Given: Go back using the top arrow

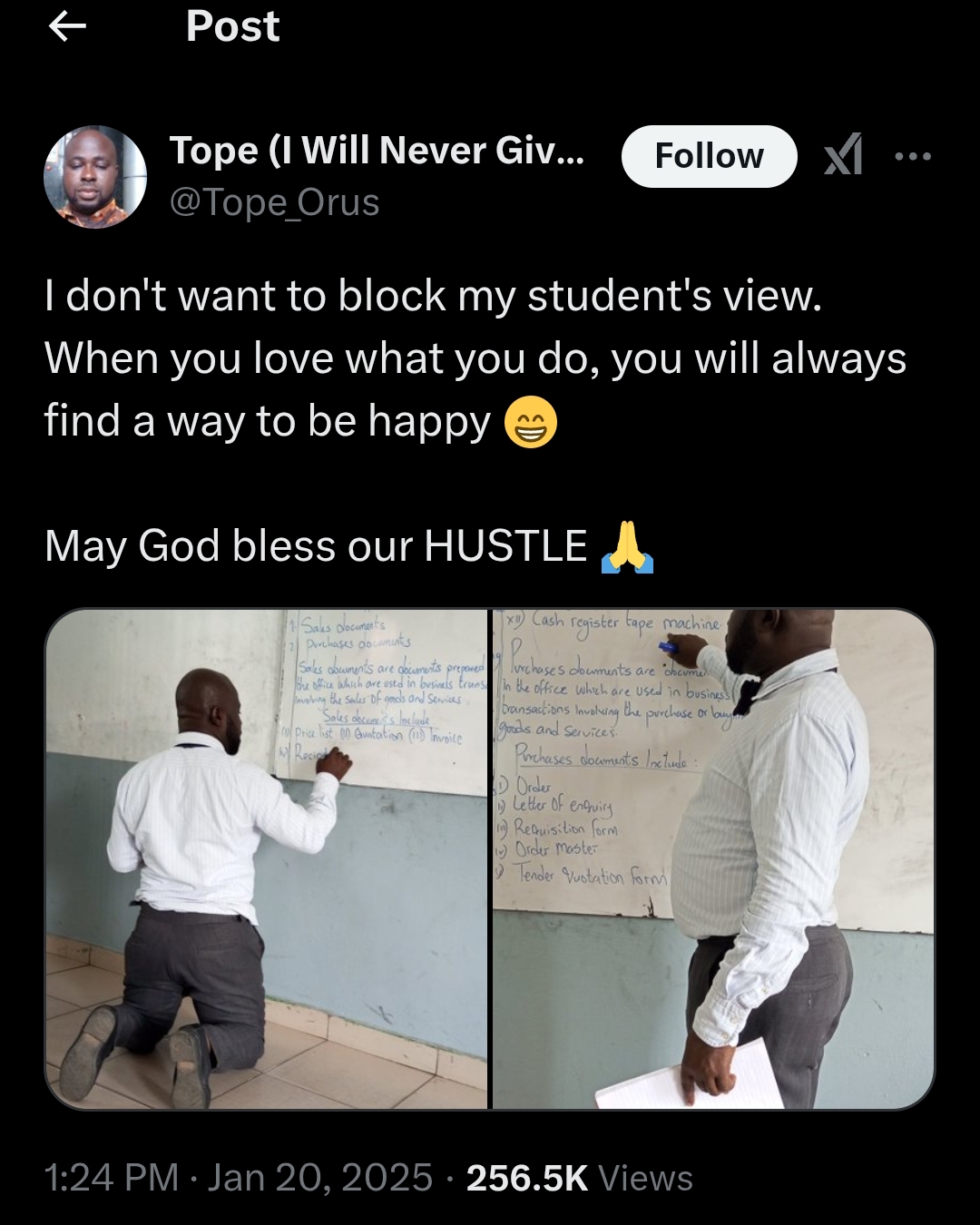Looking at the screenshot, I should [x=67, y=27].
